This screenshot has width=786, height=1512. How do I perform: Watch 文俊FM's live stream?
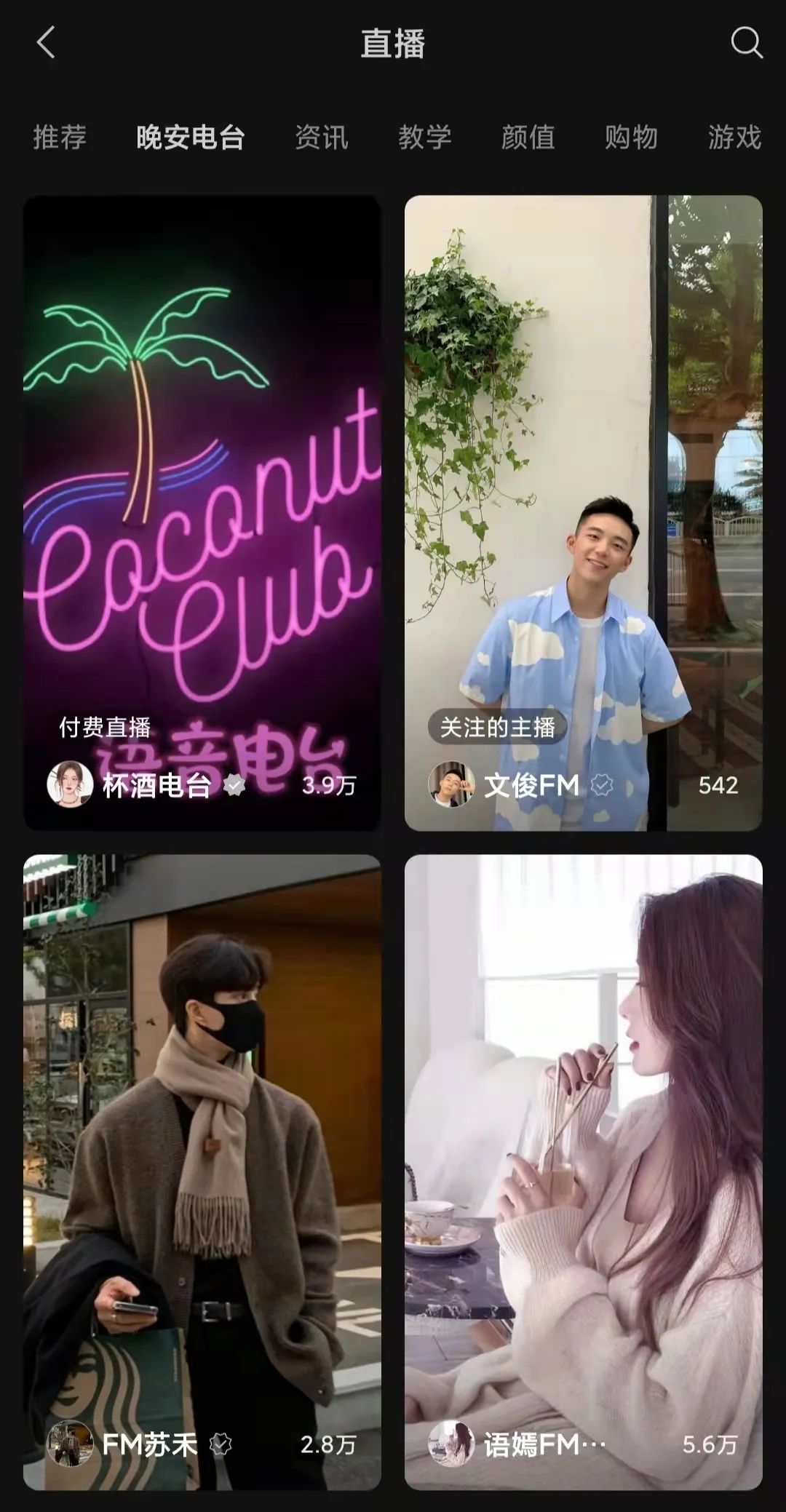pyautogui.click(x=583, y=512)
